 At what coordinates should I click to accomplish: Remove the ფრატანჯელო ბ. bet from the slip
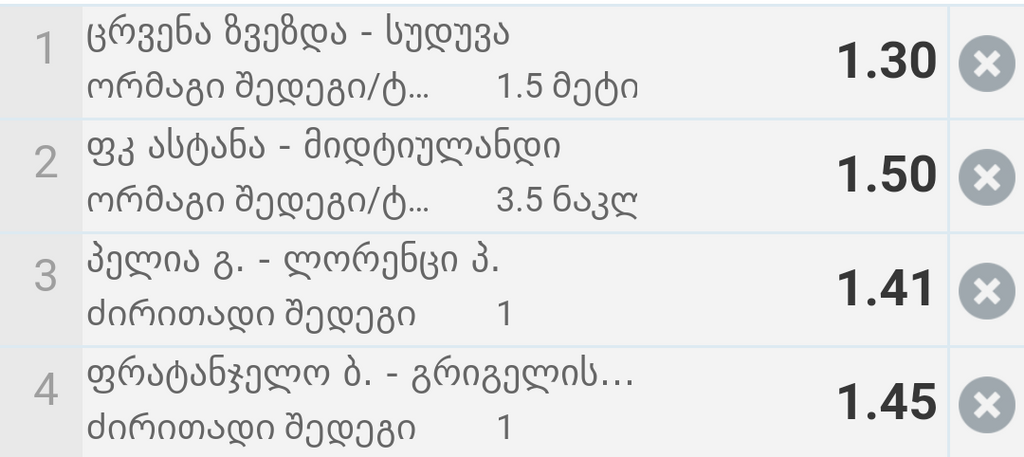985,405
